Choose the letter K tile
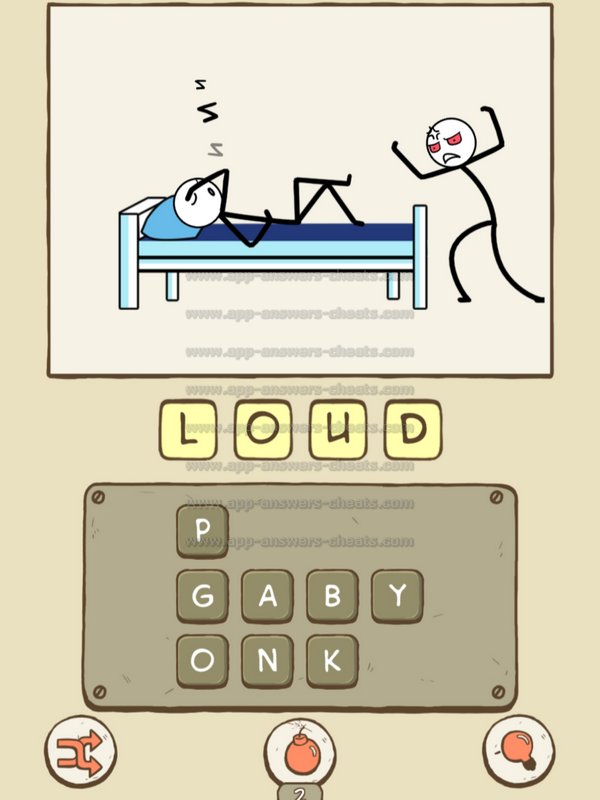 pos(332,661)
